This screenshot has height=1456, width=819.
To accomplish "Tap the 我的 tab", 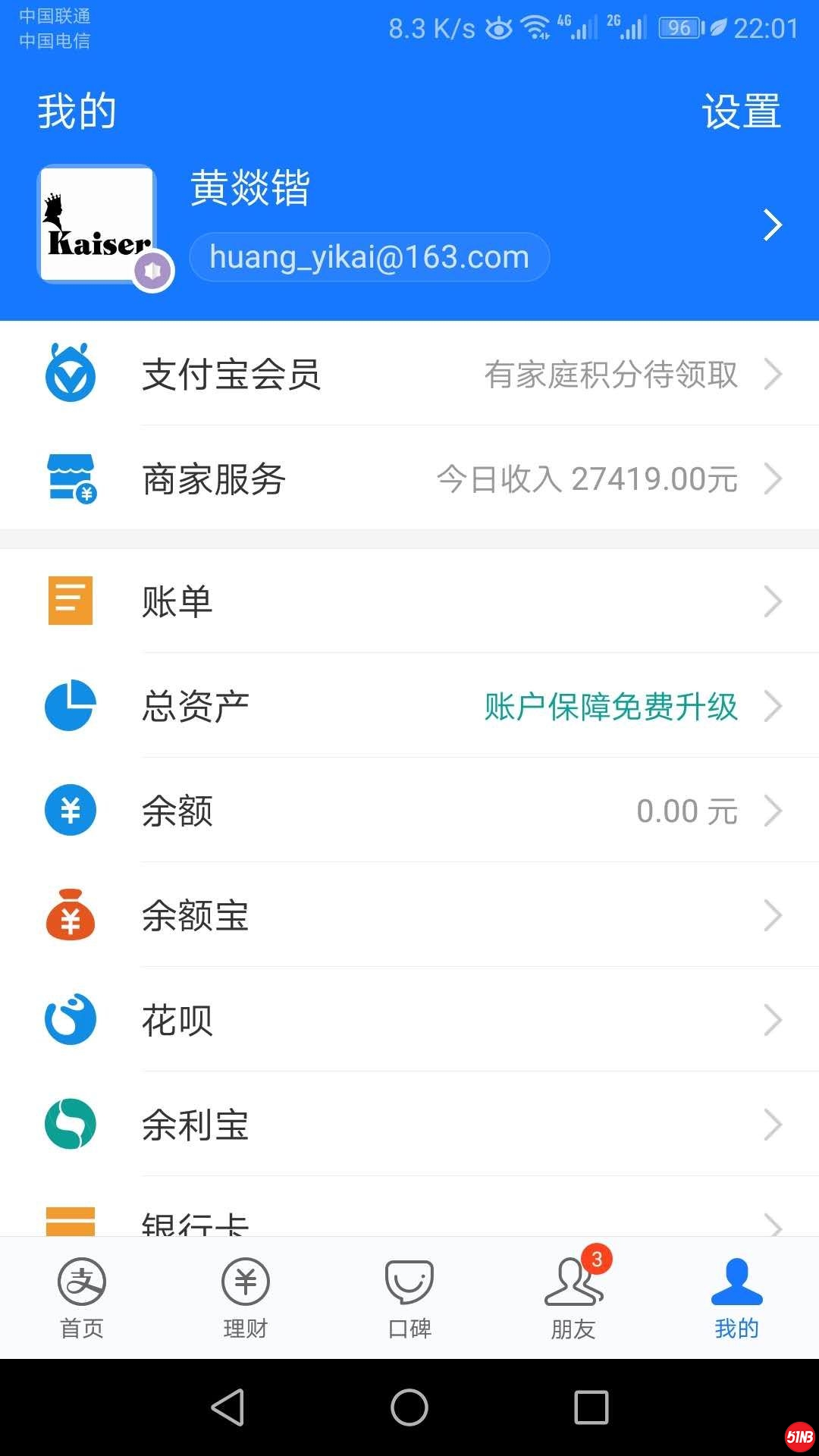I will pos(736,1298).
